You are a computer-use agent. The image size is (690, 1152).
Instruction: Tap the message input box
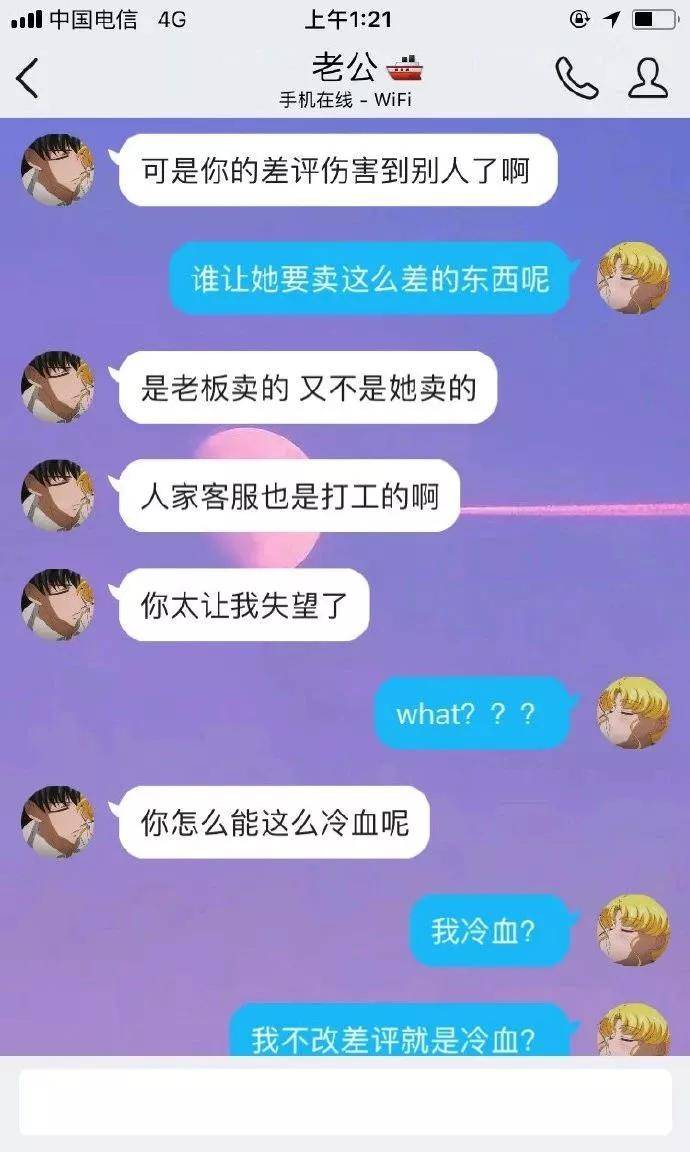[345, 1102]
